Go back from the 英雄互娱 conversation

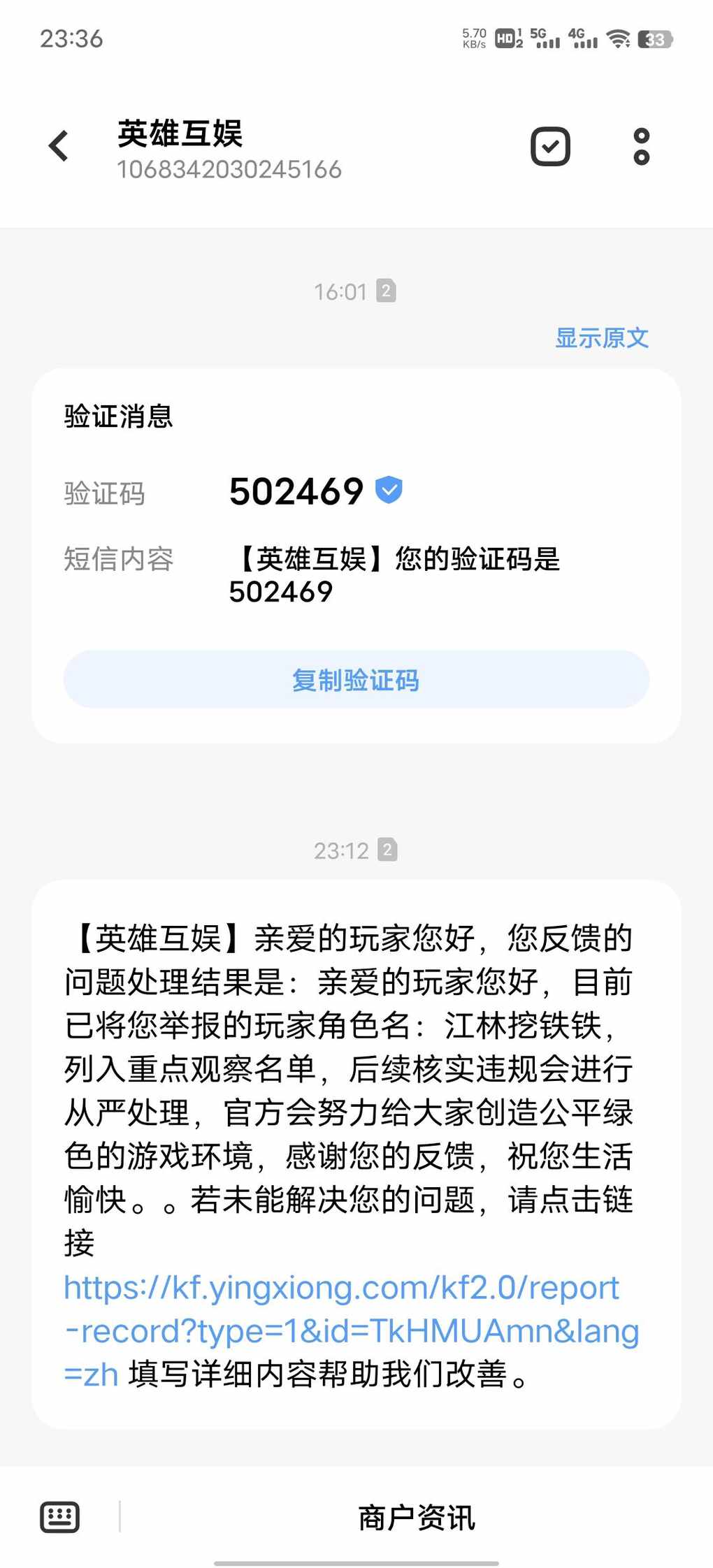tap(59, 146)
